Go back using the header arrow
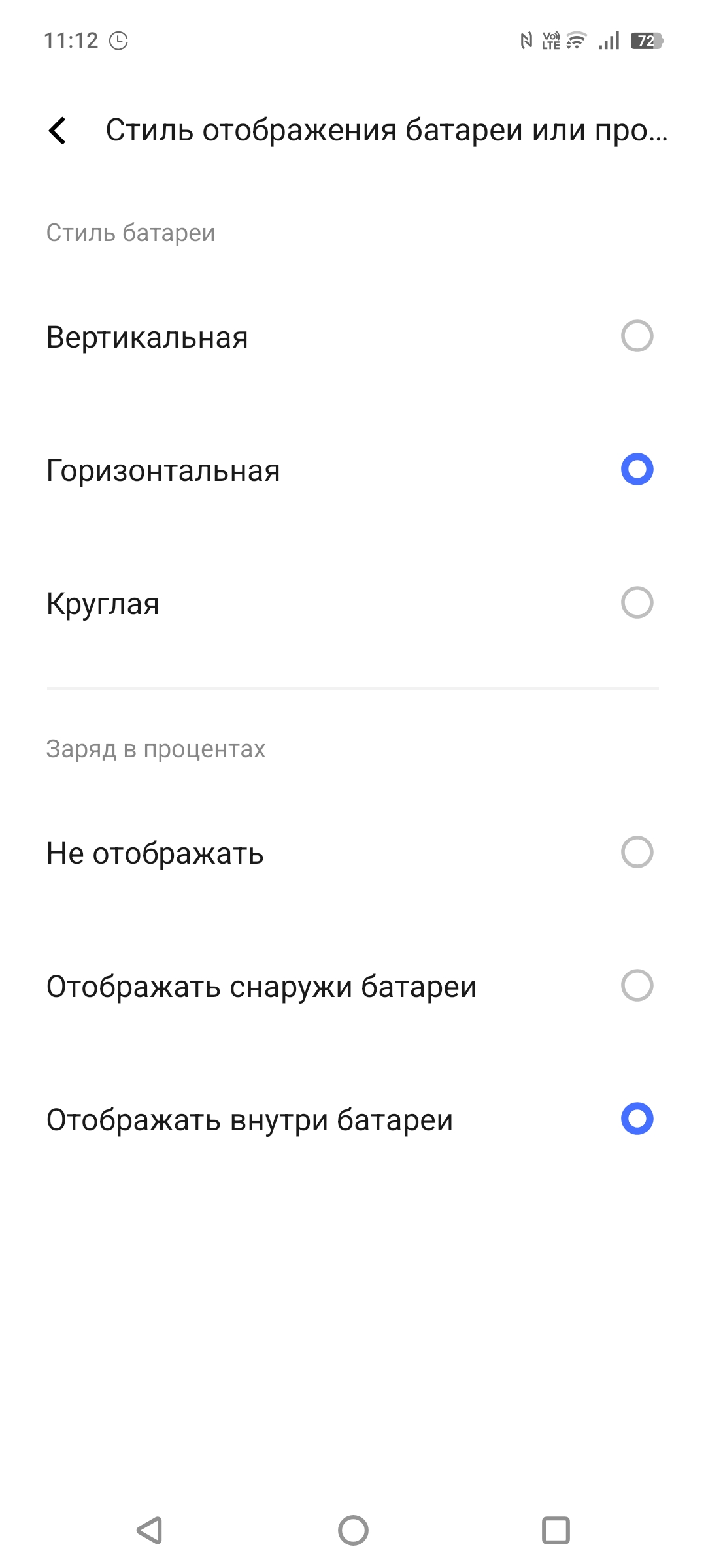The width and height of the screenshot is (706, 1568). coord(58,130)
